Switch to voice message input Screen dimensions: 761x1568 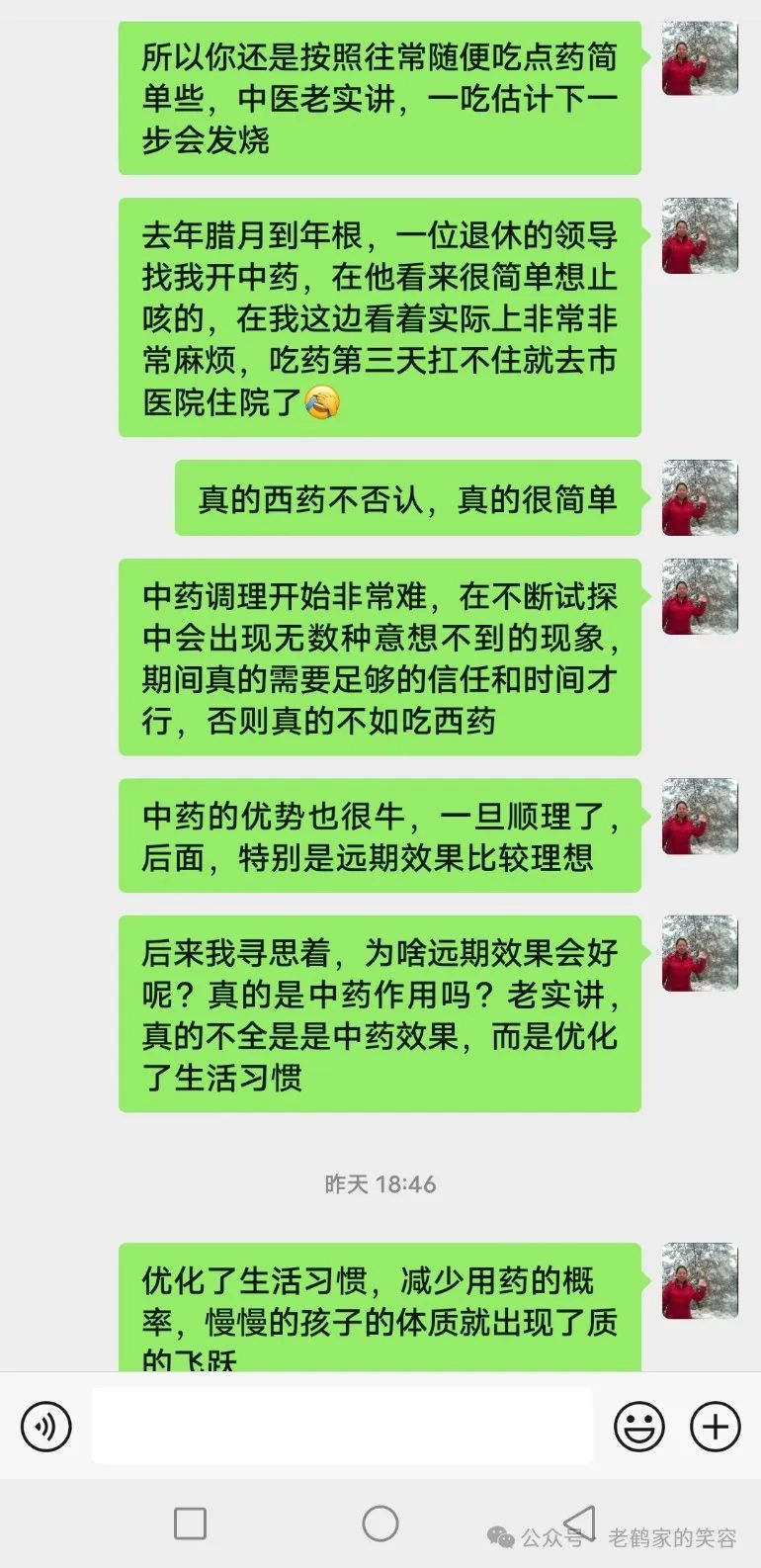tap(45, 1427)
